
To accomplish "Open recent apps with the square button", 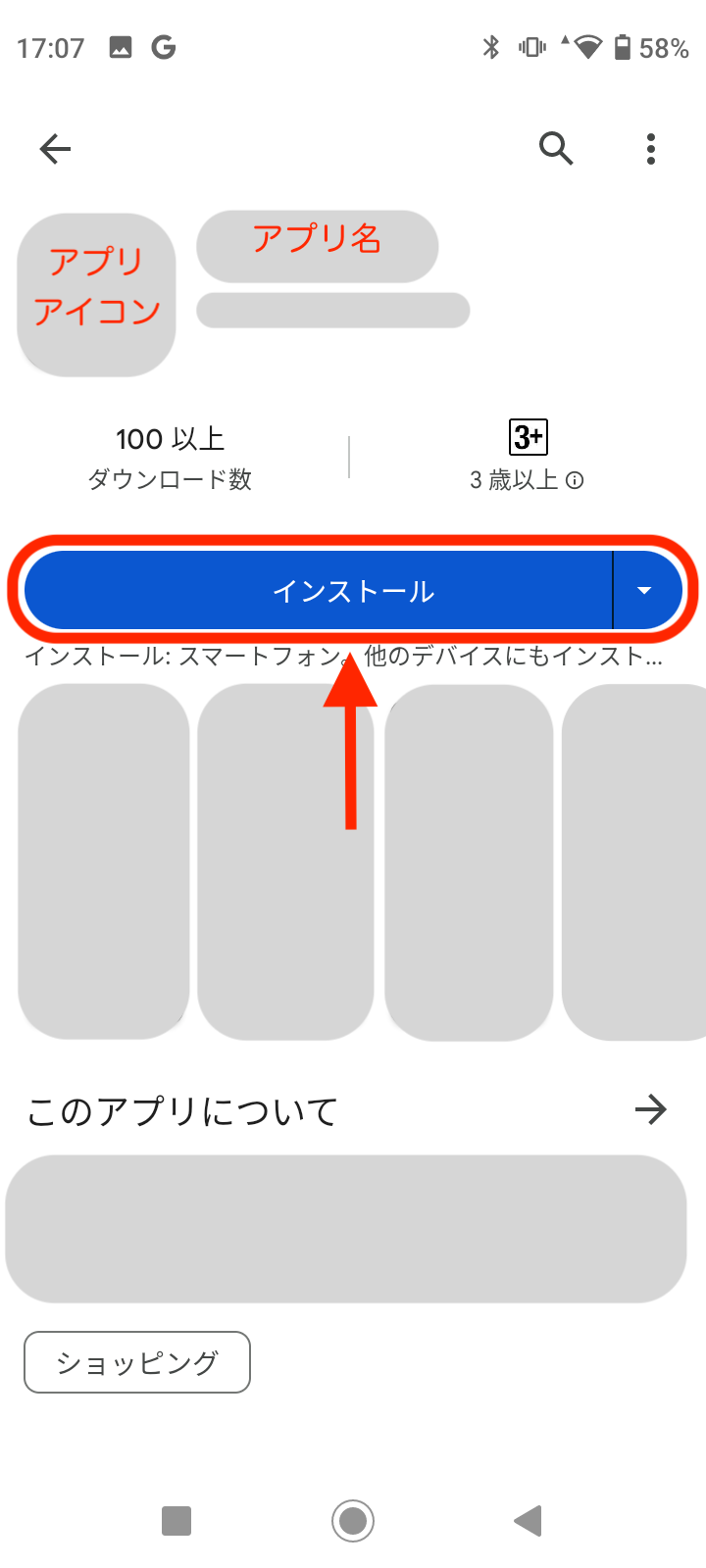I will [x=176, y=1521].
